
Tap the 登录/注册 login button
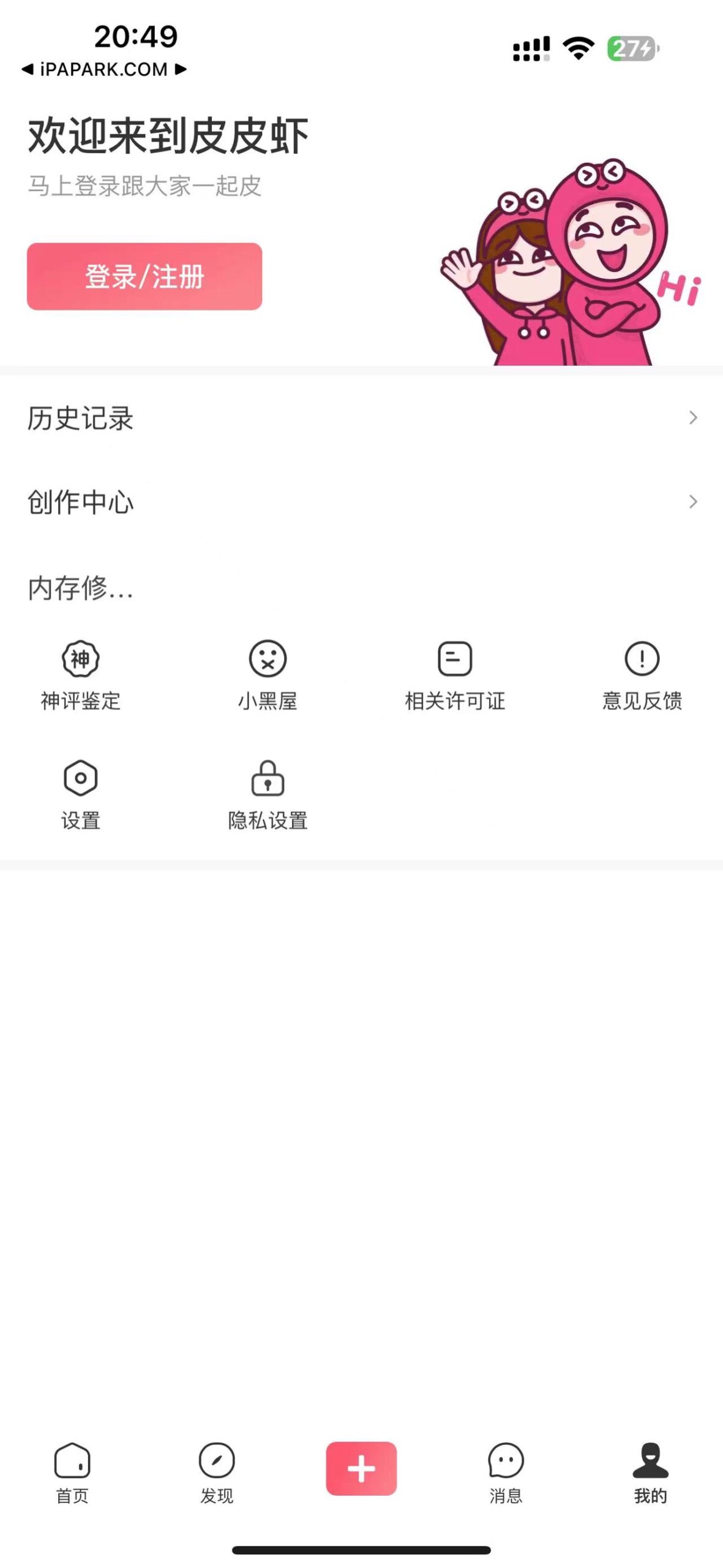pos(144,277)
